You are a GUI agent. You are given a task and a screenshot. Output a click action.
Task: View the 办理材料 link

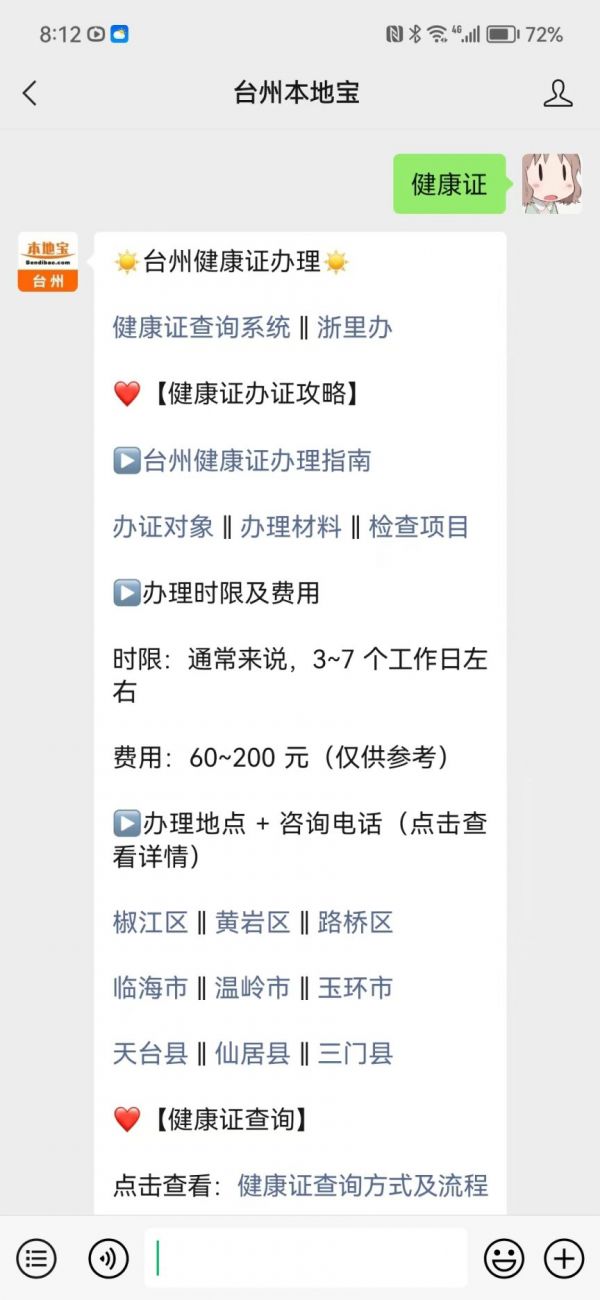click(x=291, y=527)
